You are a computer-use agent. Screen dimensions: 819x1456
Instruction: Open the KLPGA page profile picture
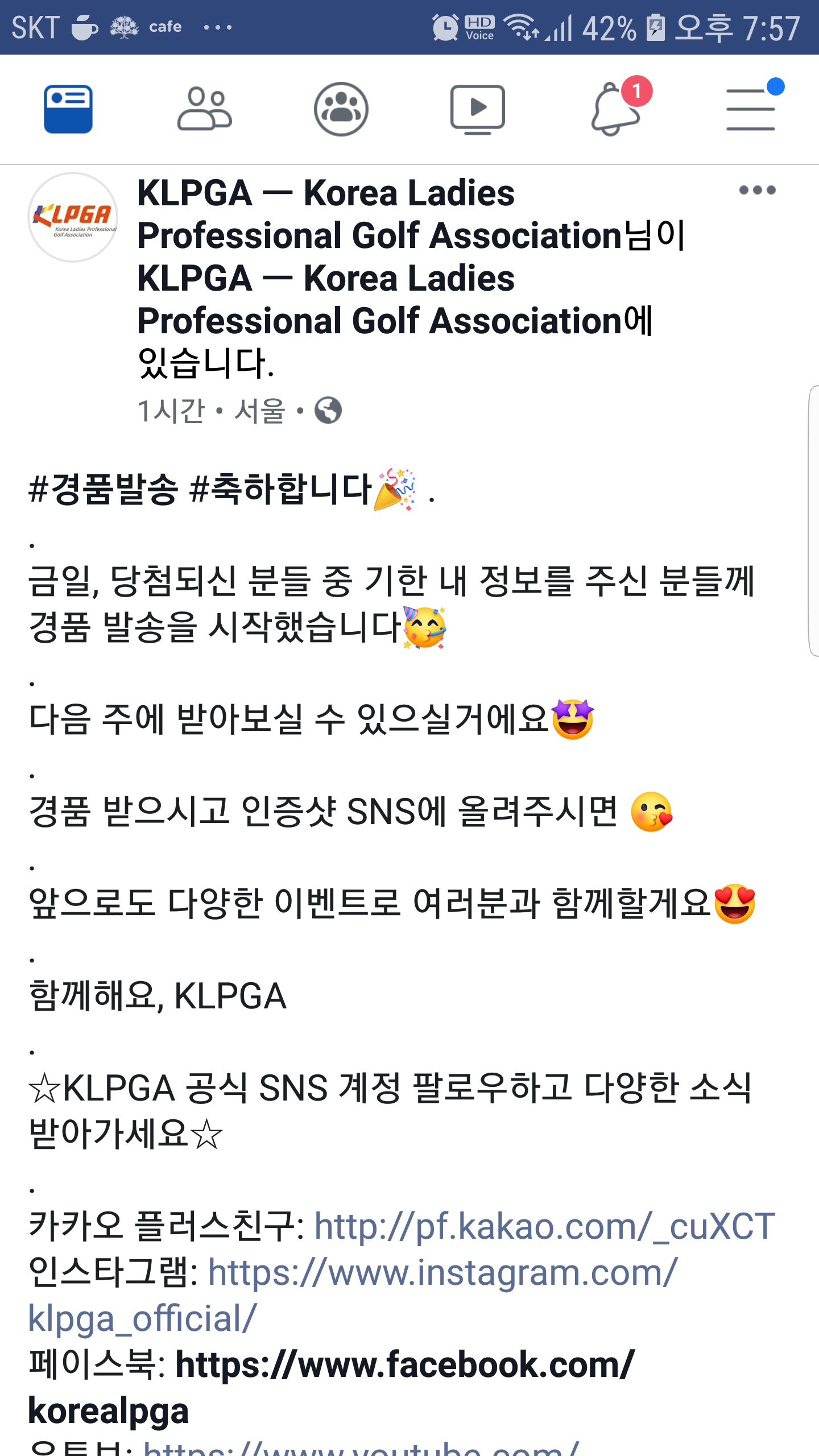coord(73,217)
